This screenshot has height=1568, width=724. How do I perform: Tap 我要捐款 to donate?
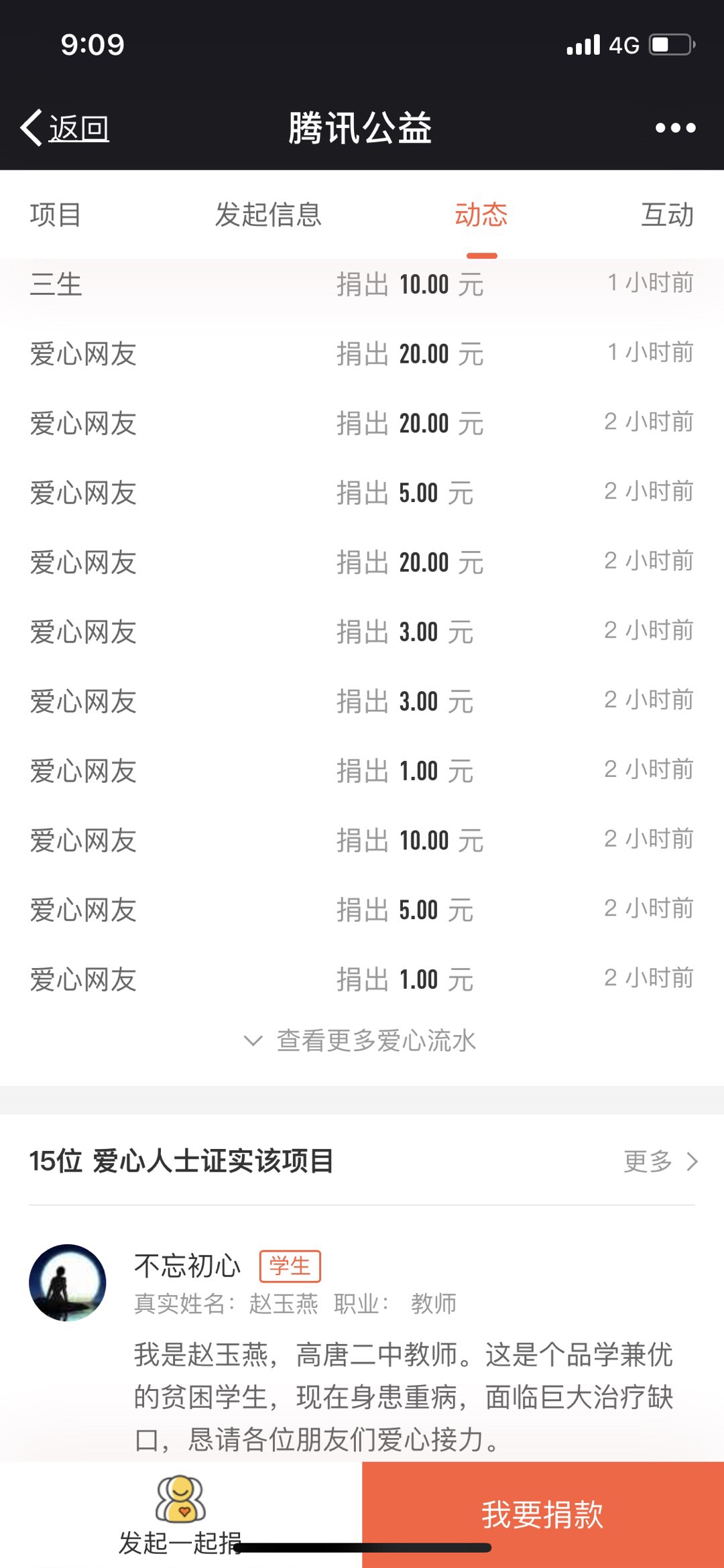tap(542, 1515)
